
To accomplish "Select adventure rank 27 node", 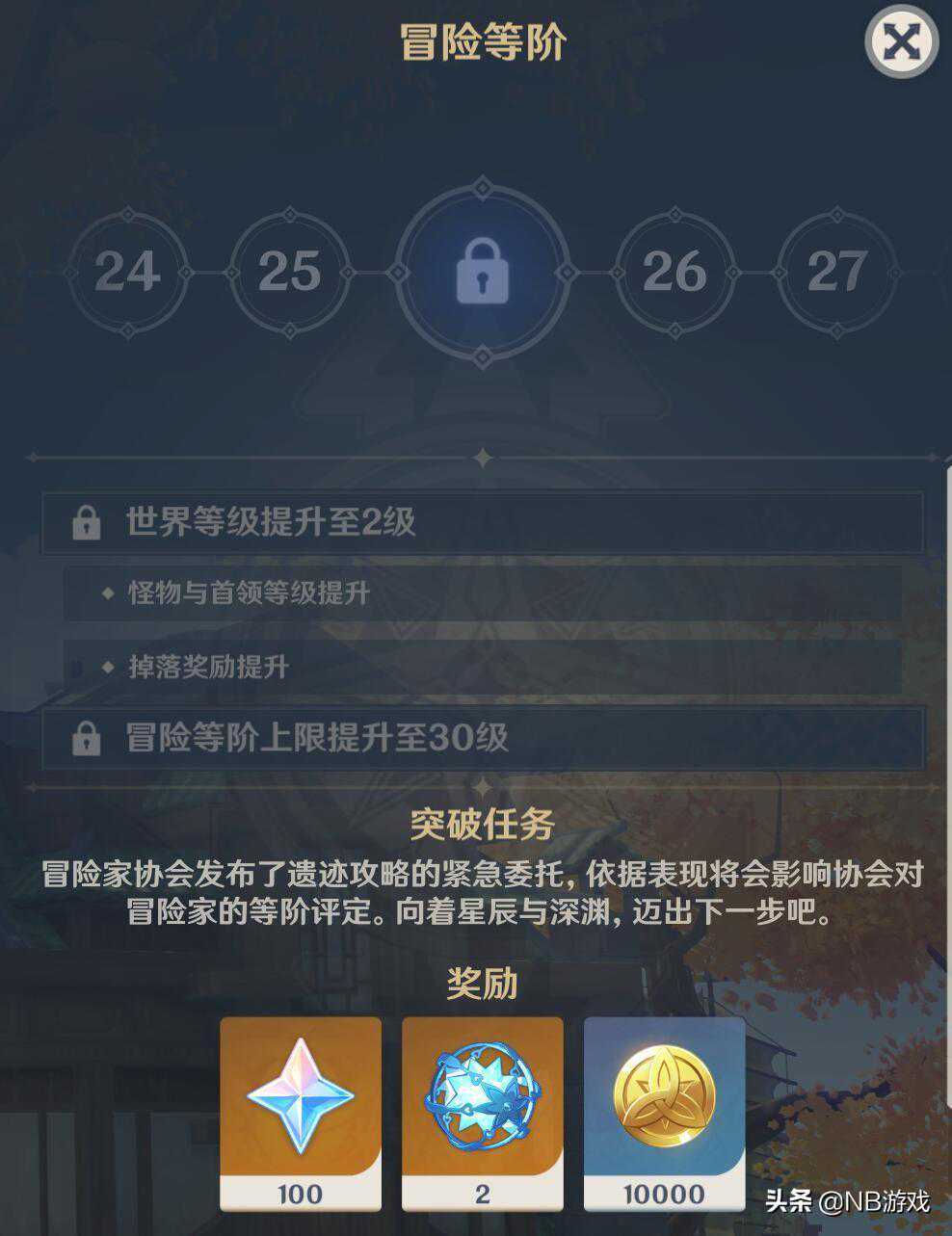I will (x=836, y=273).
